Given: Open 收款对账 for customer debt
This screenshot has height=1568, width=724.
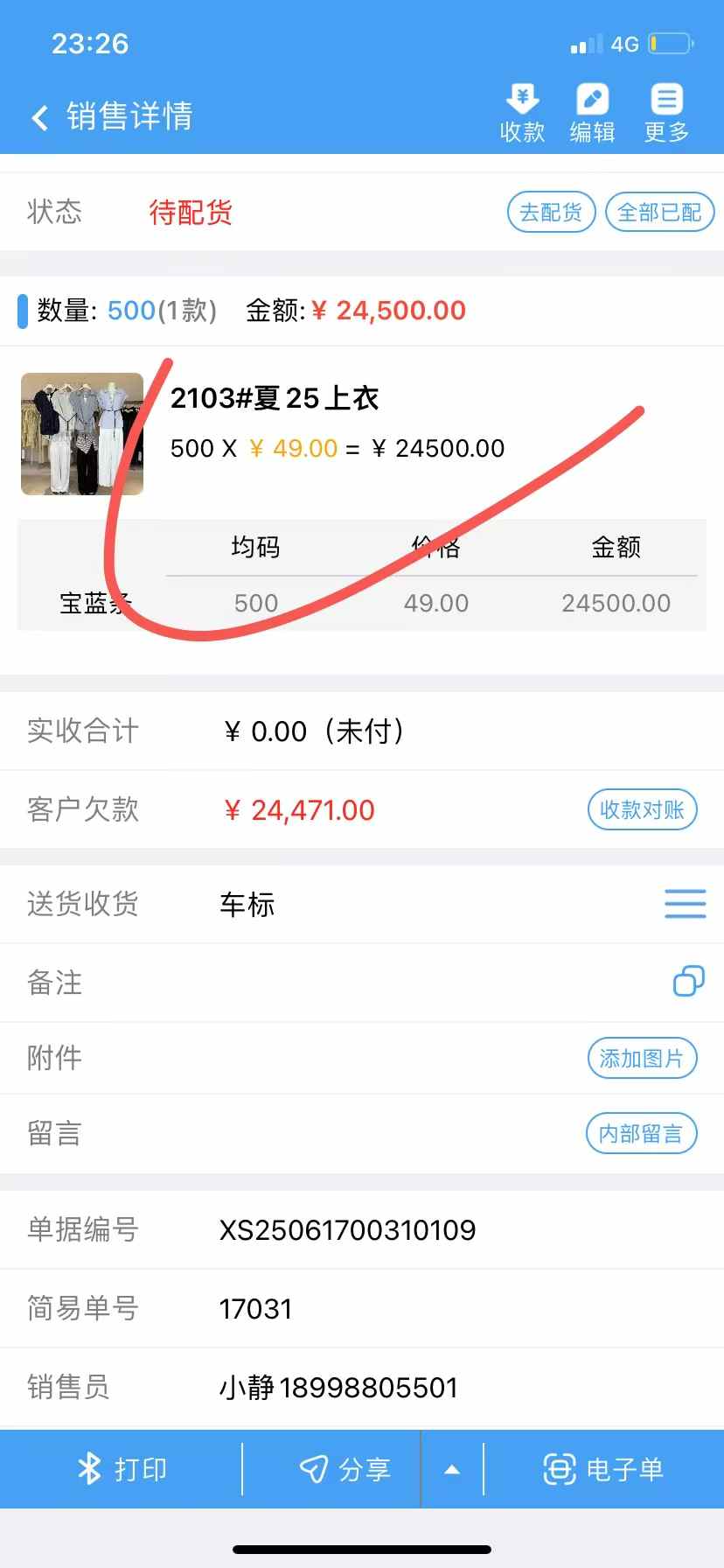Looking at the screenshot, I should point(642,810).
